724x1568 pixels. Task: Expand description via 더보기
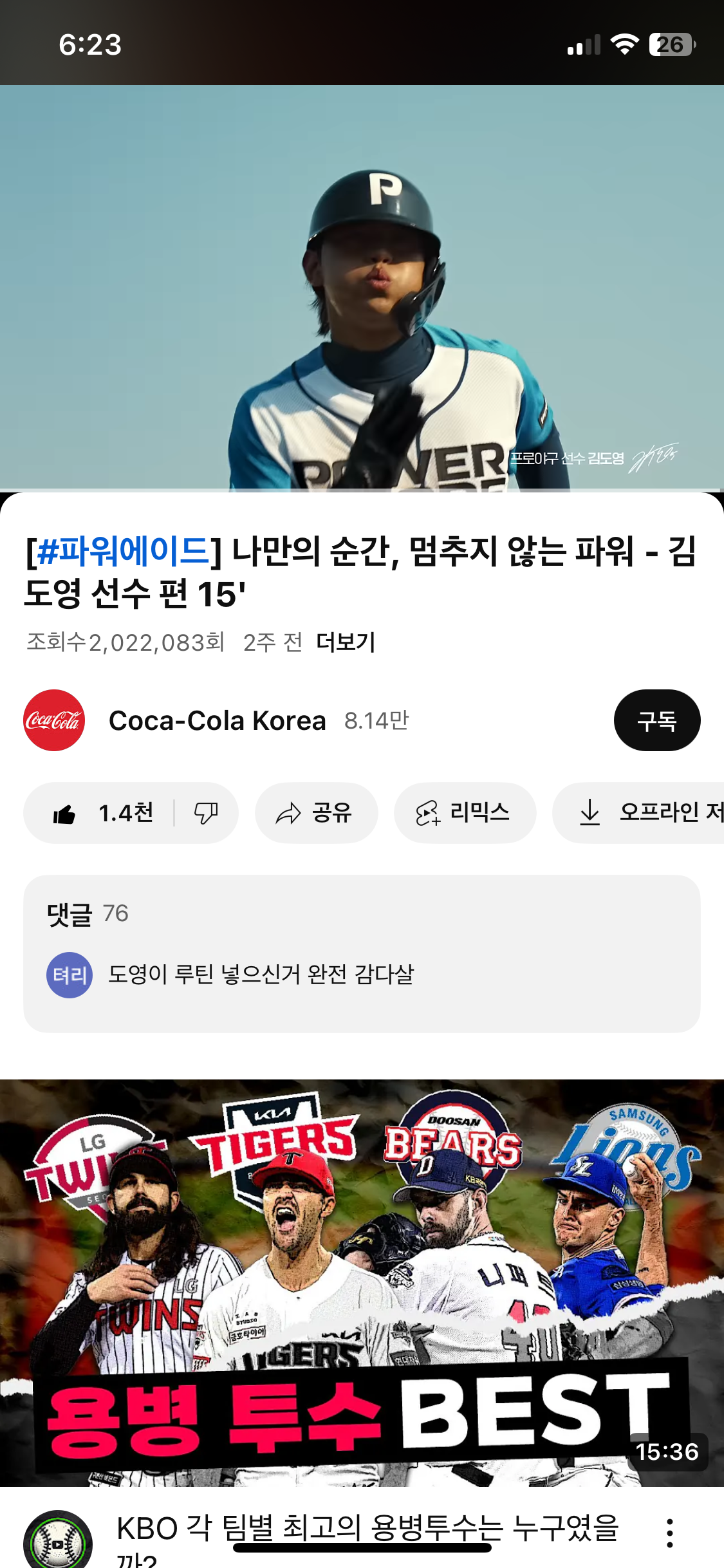pyautogui.click(x=346, y=642)
